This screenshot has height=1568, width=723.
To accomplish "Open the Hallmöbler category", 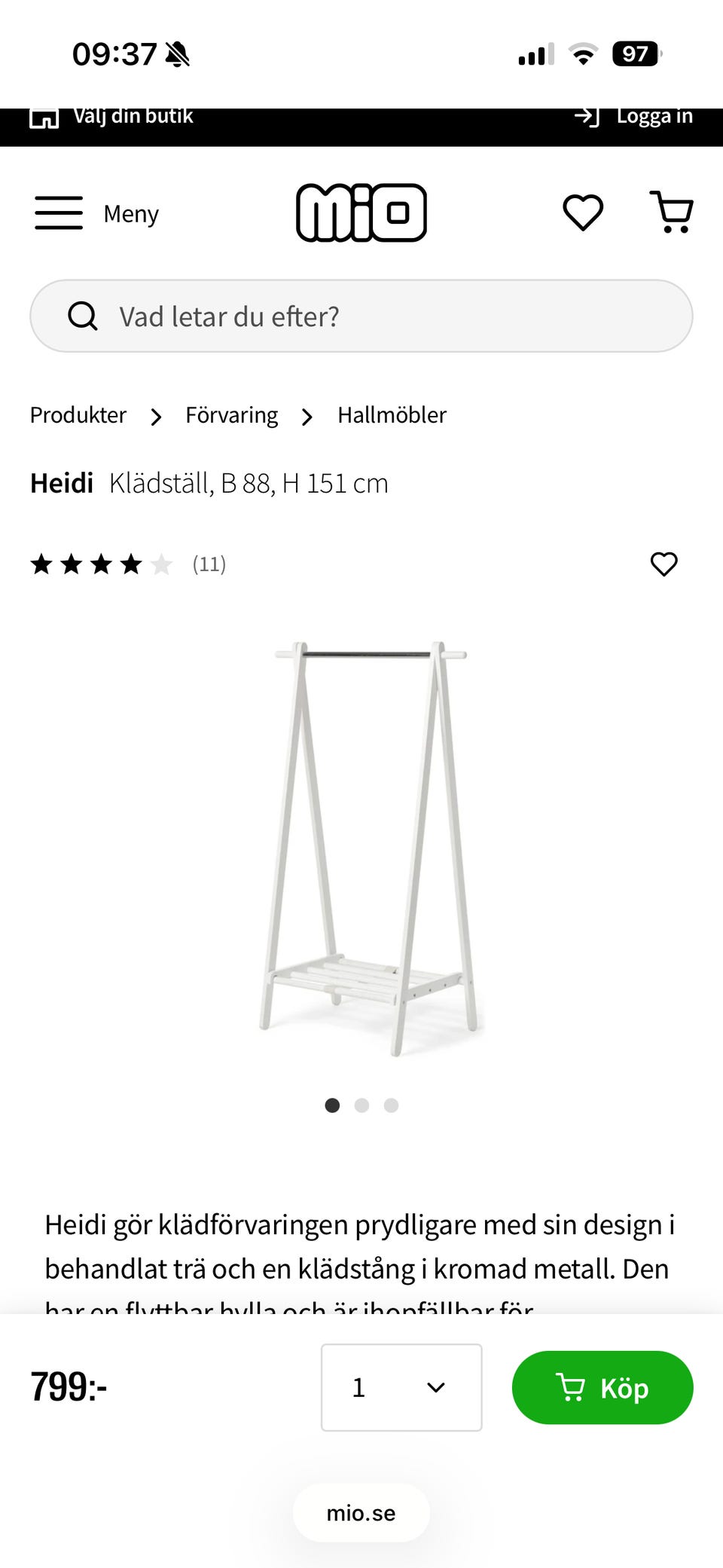I will pyautogui.click(x=390, y=414).
